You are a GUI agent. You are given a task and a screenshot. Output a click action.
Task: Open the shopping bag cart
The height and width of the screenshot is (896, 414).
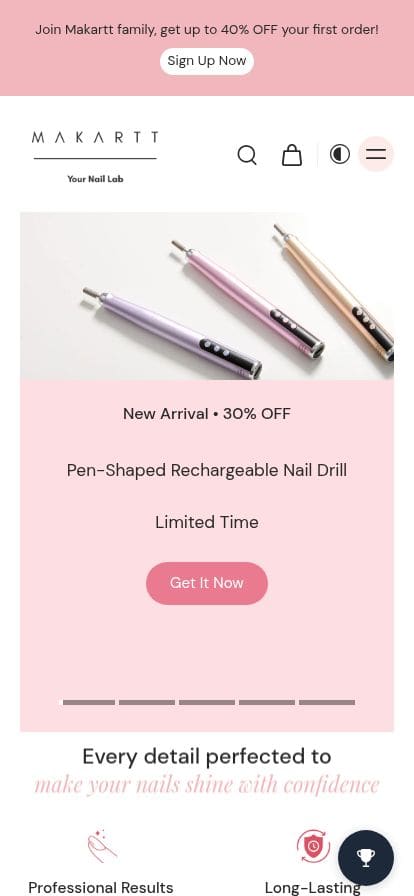(292, 155)
